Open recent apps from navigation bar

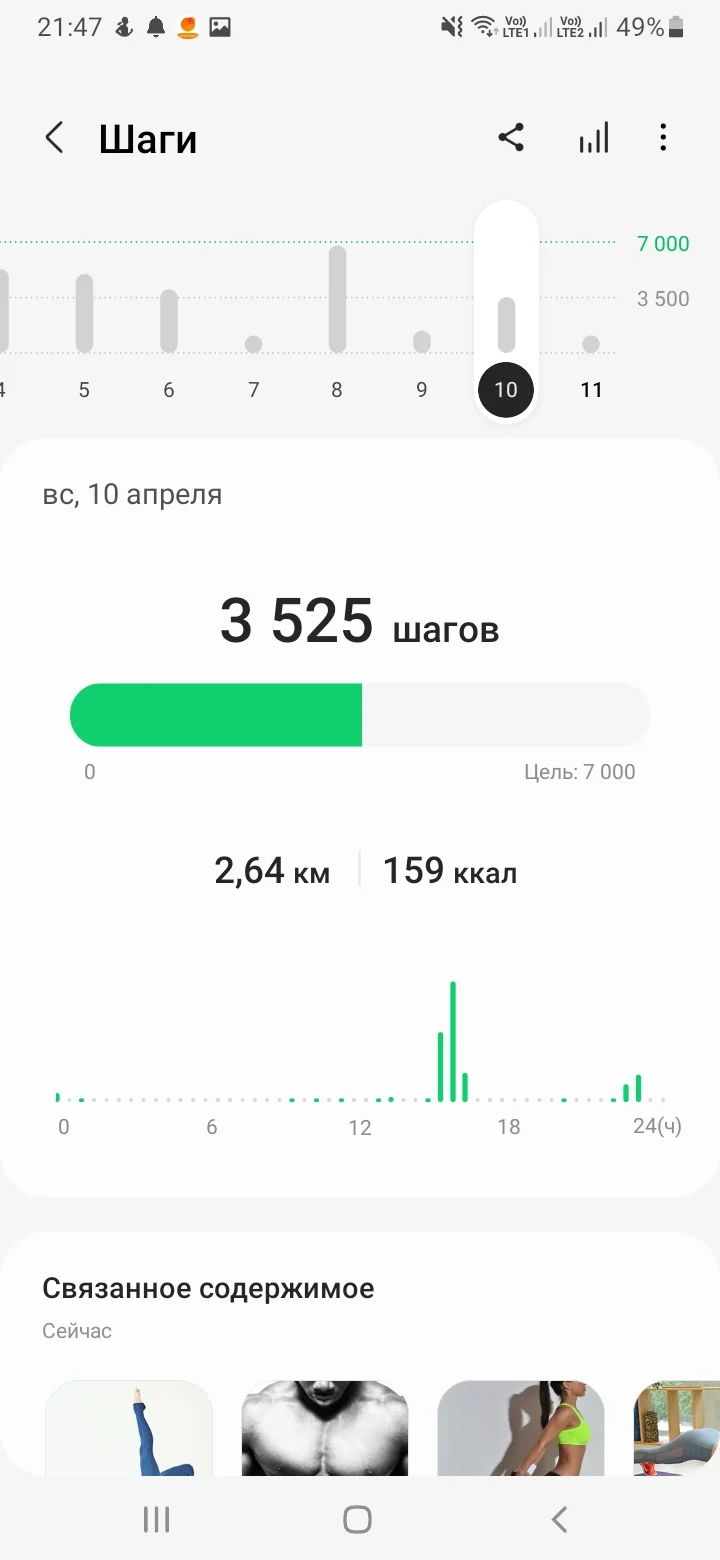coord(156,1520)
